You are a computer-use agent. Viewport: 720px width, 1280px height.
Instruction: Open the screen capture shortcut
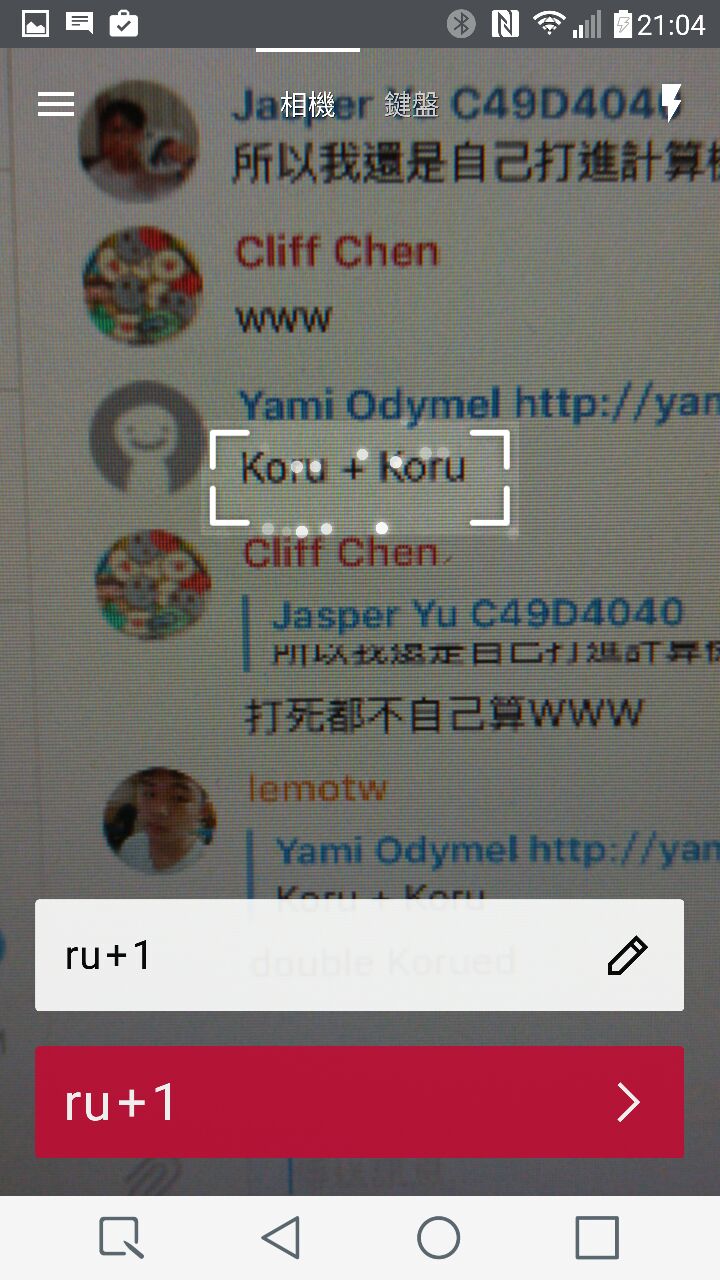(x=122, y=1238)
